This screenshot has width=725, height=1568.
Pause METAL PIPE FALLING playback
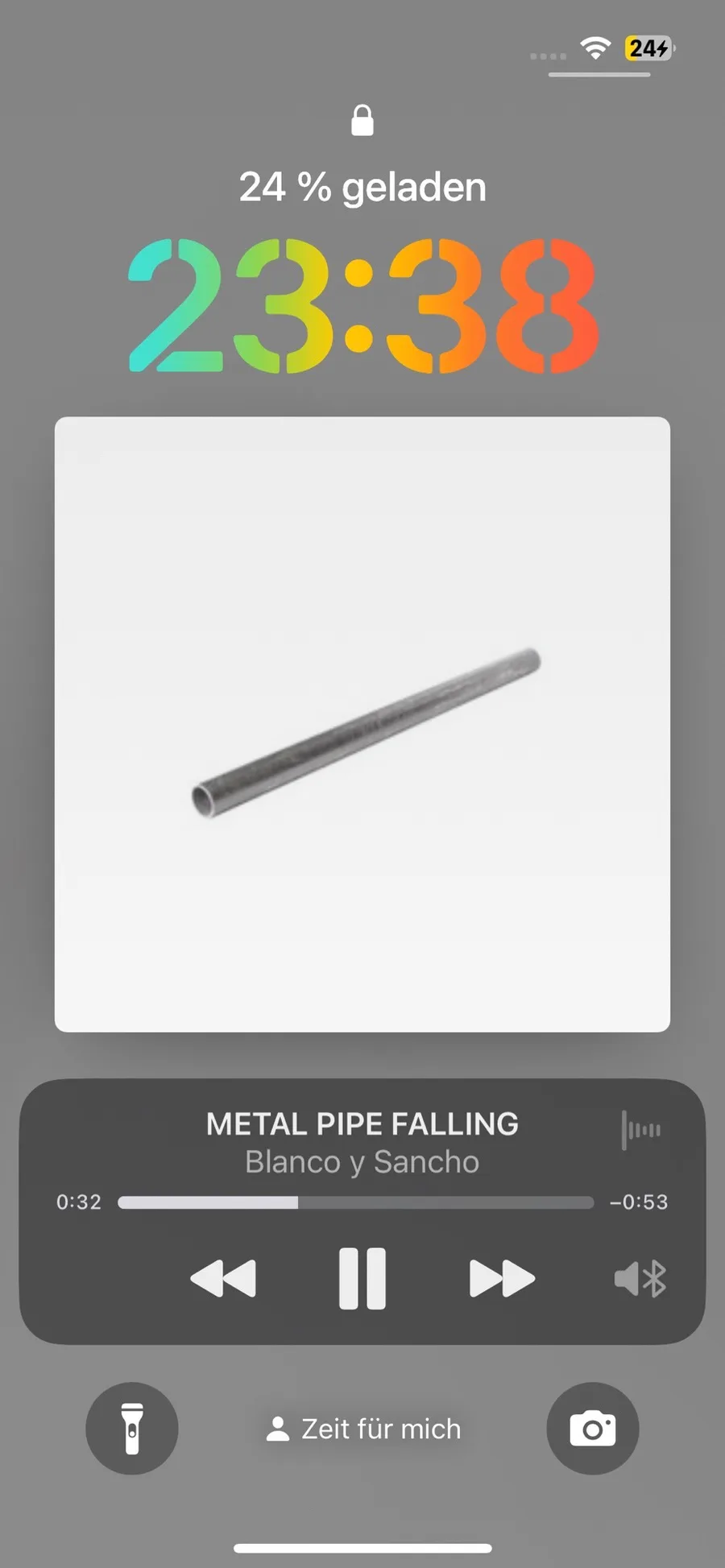coord(362,1278)
